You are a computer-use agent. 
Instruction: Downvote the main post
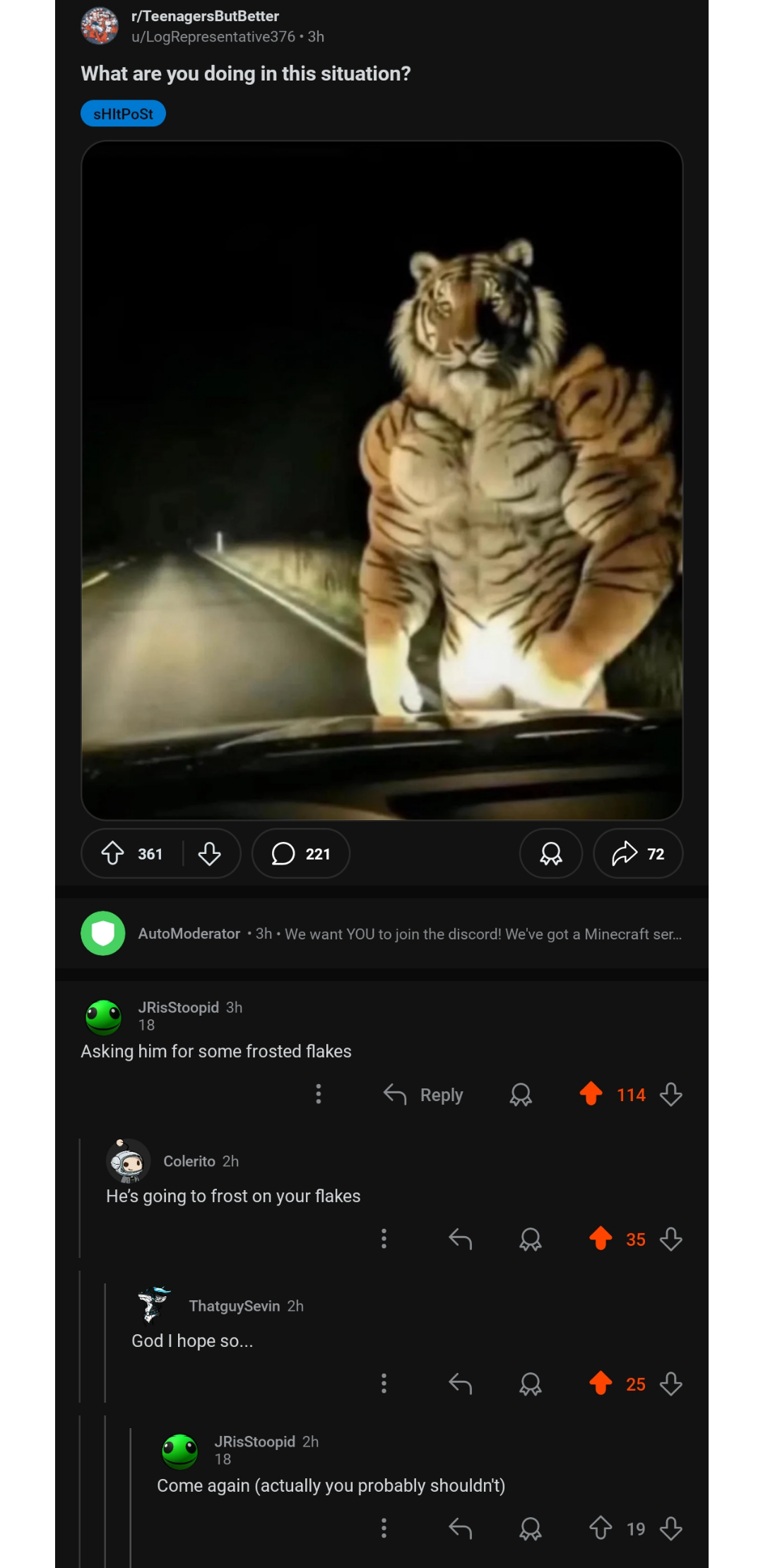[209, 853]
